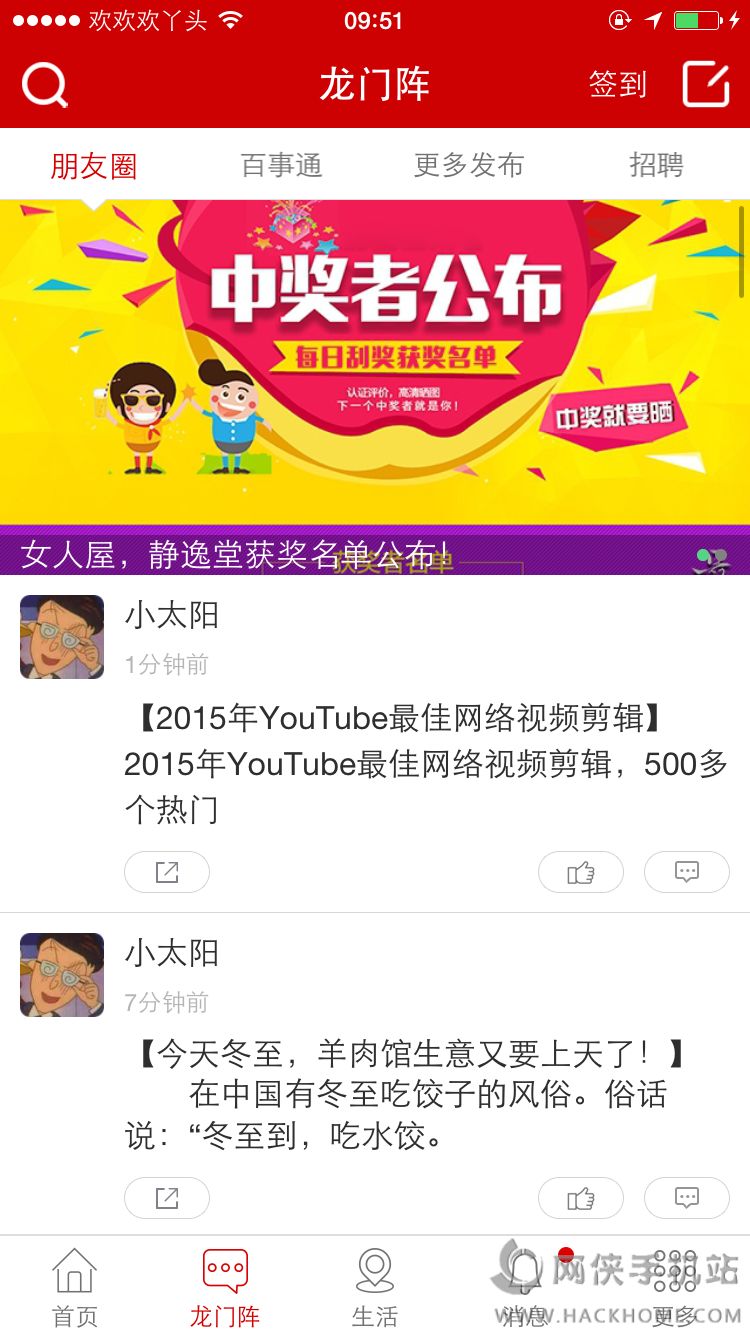Open the 消息 messages tab
750x1334 pixels.
pyautogui.click(x=525, y=1287)
